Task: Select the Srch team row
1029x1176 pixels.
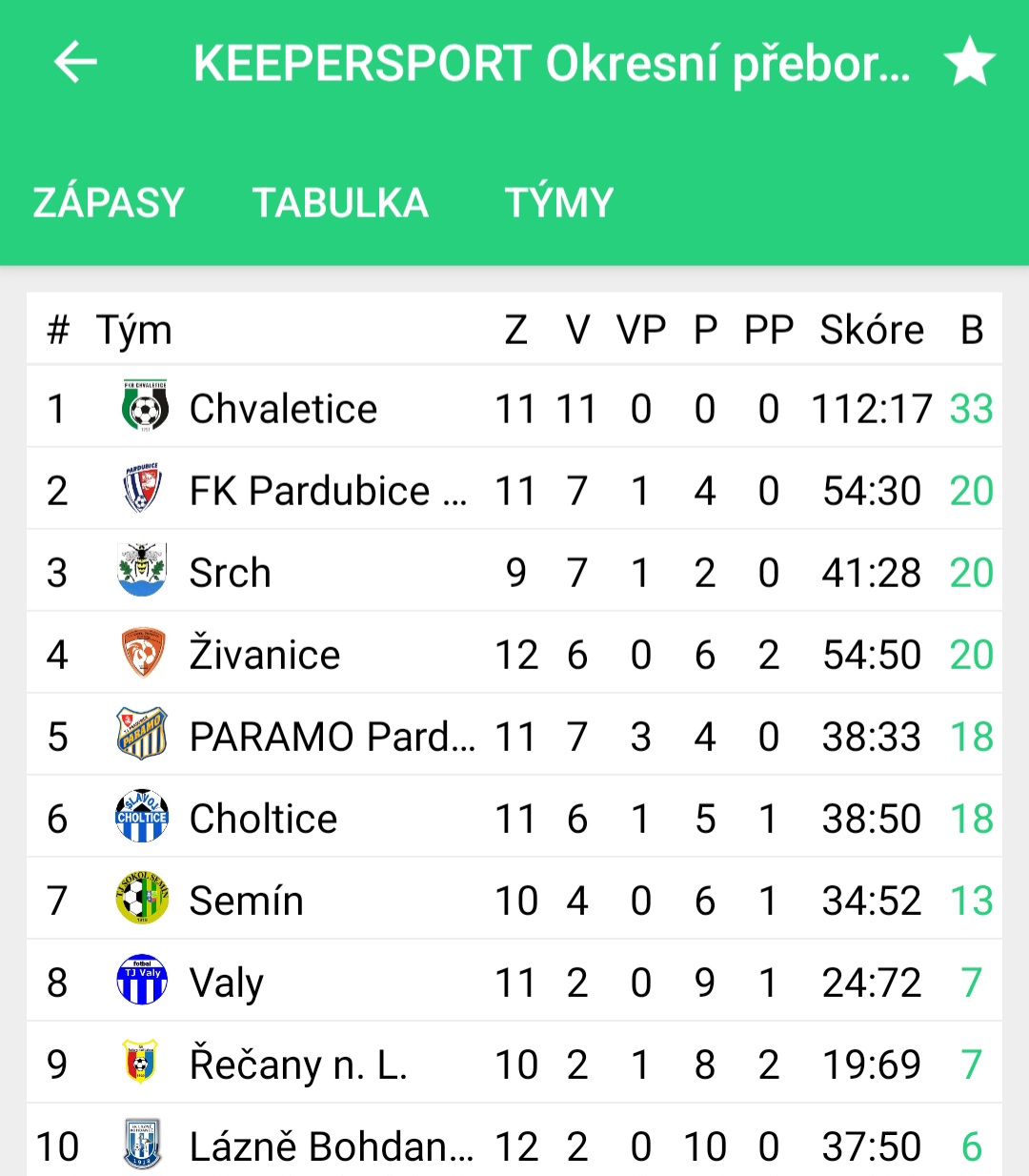Action: pos(231,573)
